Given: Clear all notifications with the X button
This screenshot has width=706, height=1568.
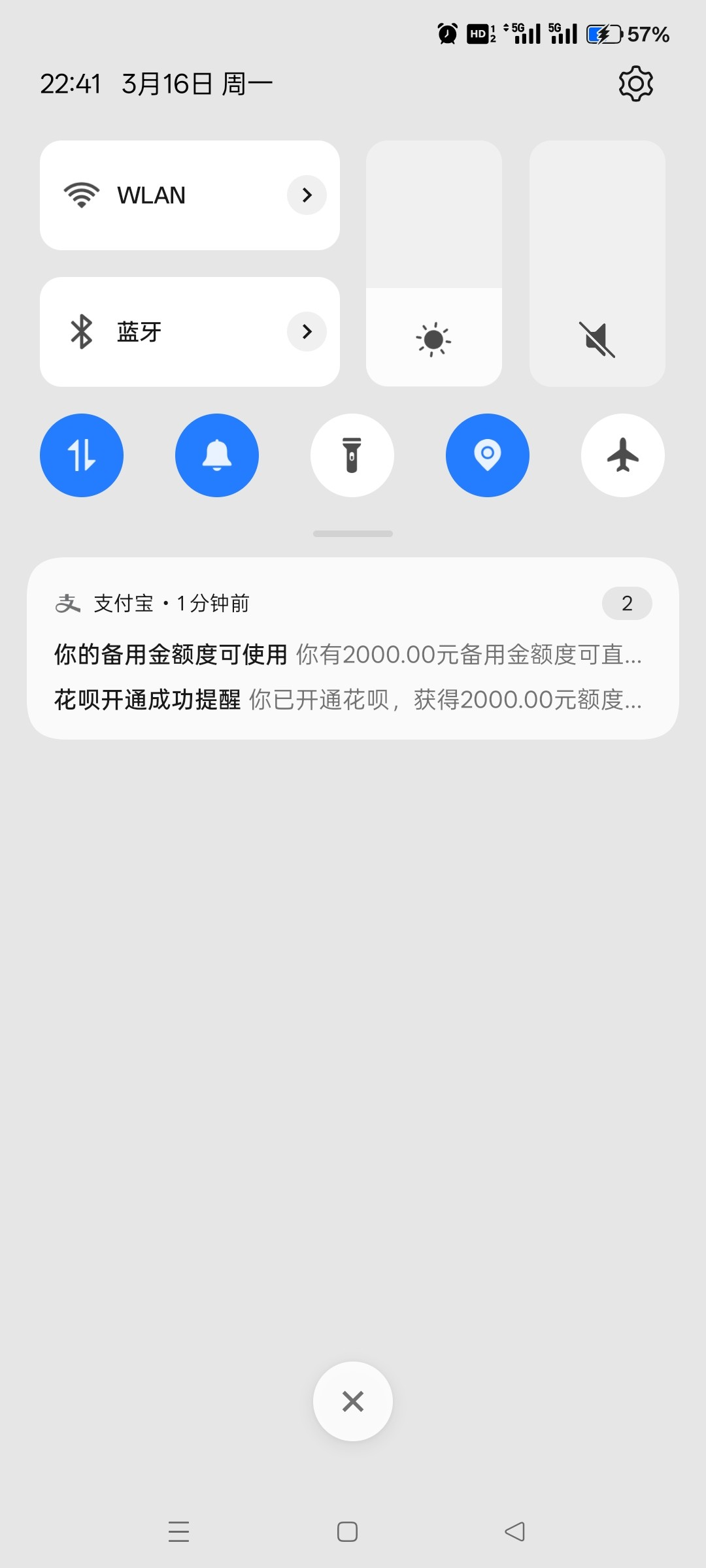Looking at the screenshot, I should tap(353, 1401).
